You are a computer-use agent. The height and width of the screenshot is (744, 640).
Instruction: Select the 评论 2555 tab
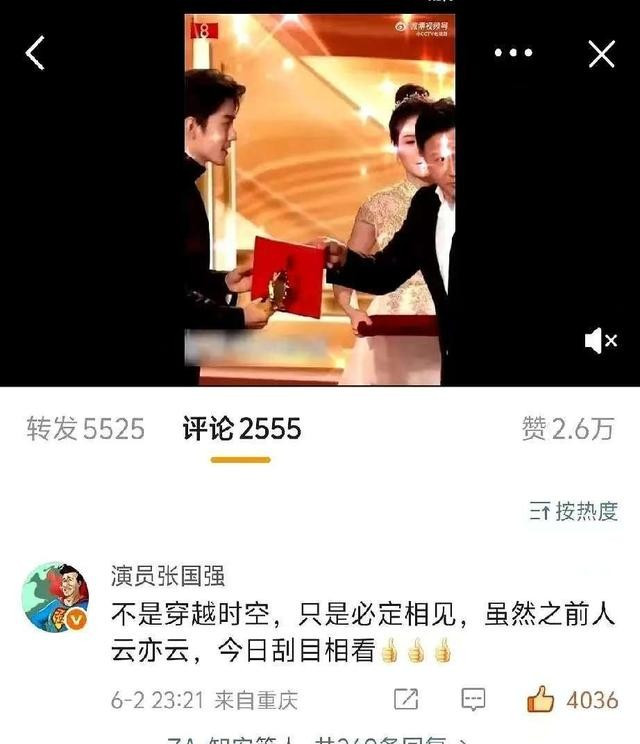[x=241, y=429]
